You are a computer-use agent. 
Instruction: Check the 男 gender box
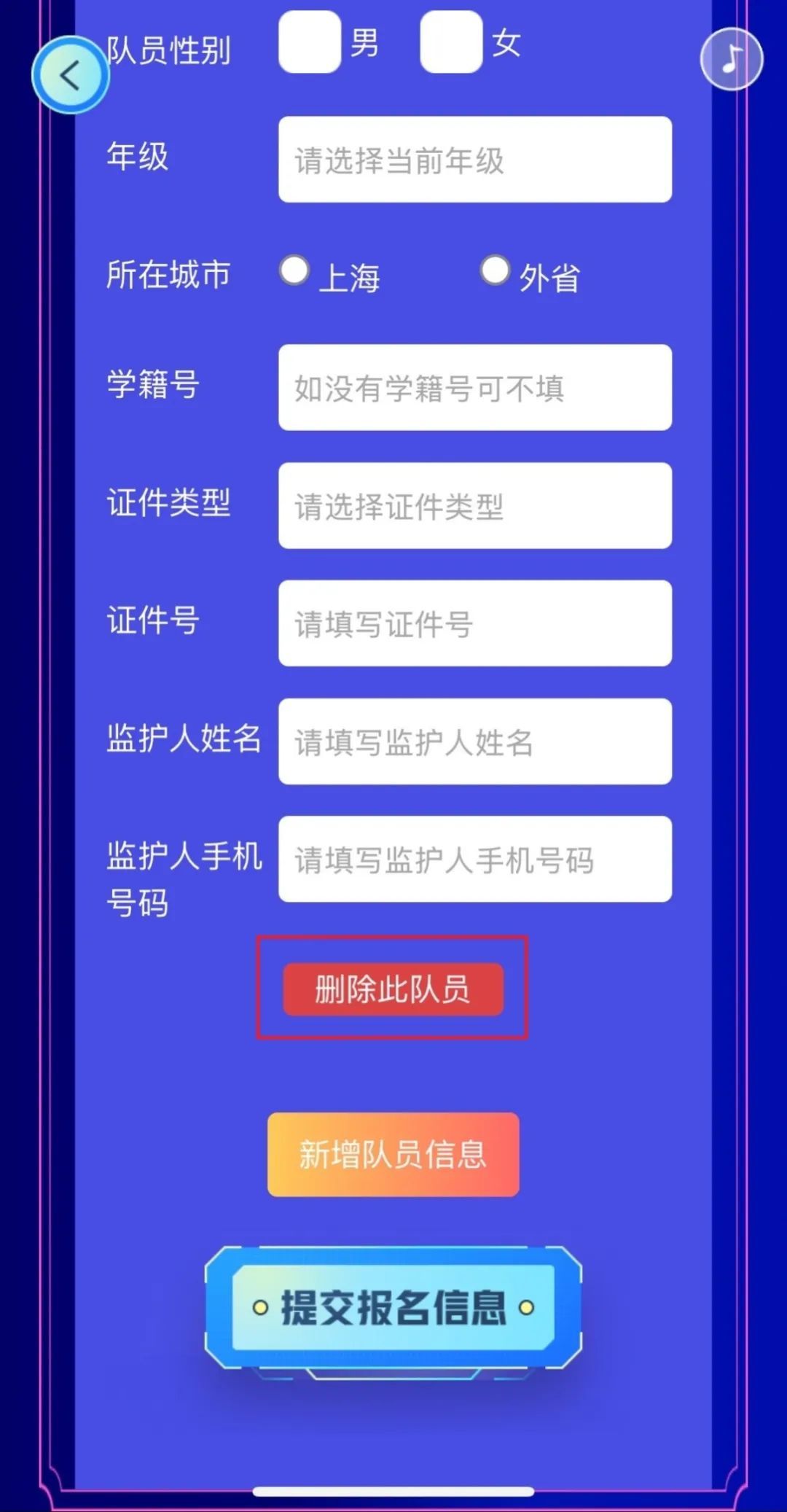point(310,42)
